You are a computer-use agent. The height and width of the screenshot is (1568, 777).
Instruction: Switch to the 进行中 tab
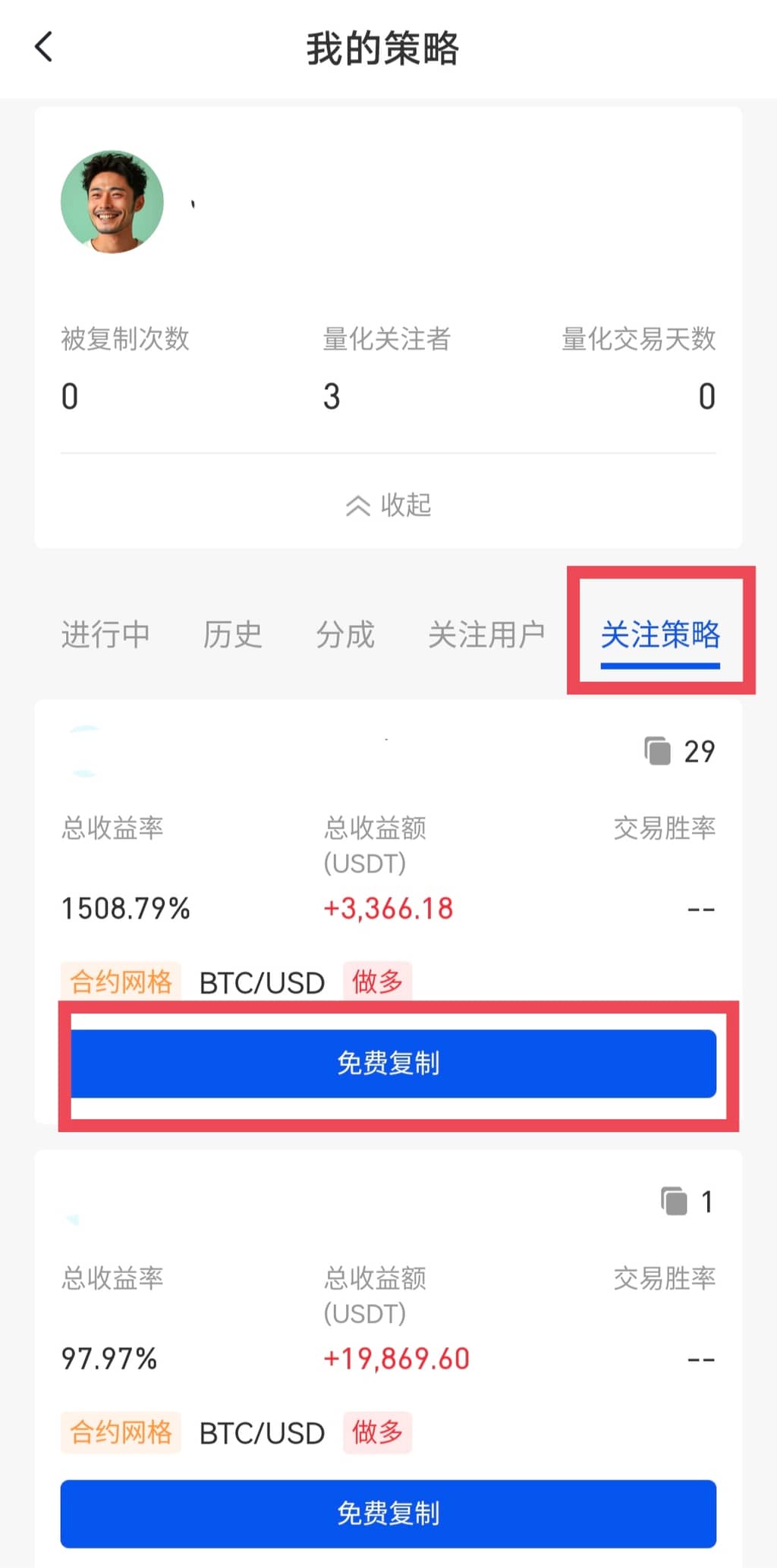pos(105,634)
